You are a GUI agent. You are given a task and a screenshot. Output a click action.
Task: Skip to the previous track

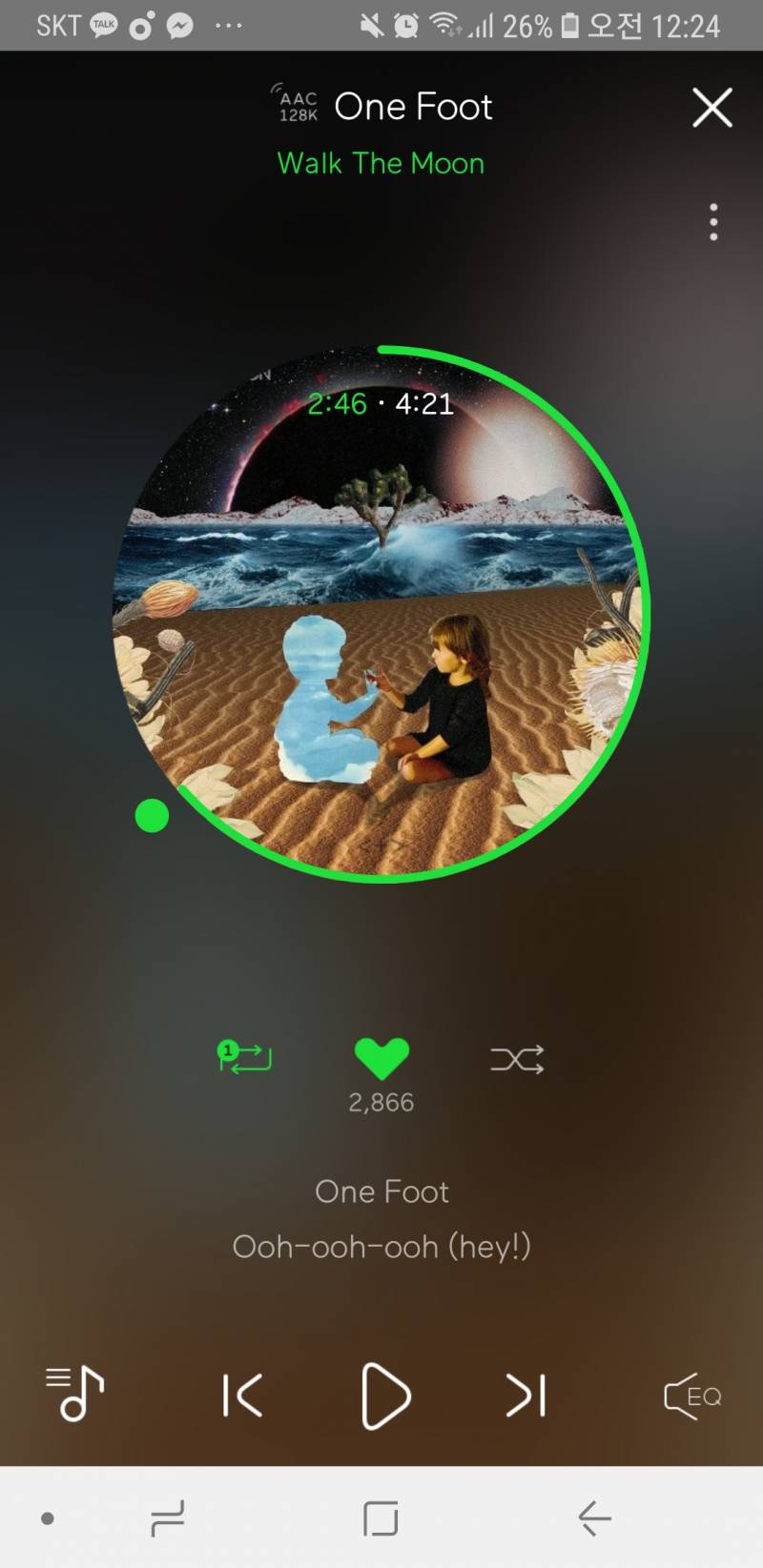[x=242, y=1396]
